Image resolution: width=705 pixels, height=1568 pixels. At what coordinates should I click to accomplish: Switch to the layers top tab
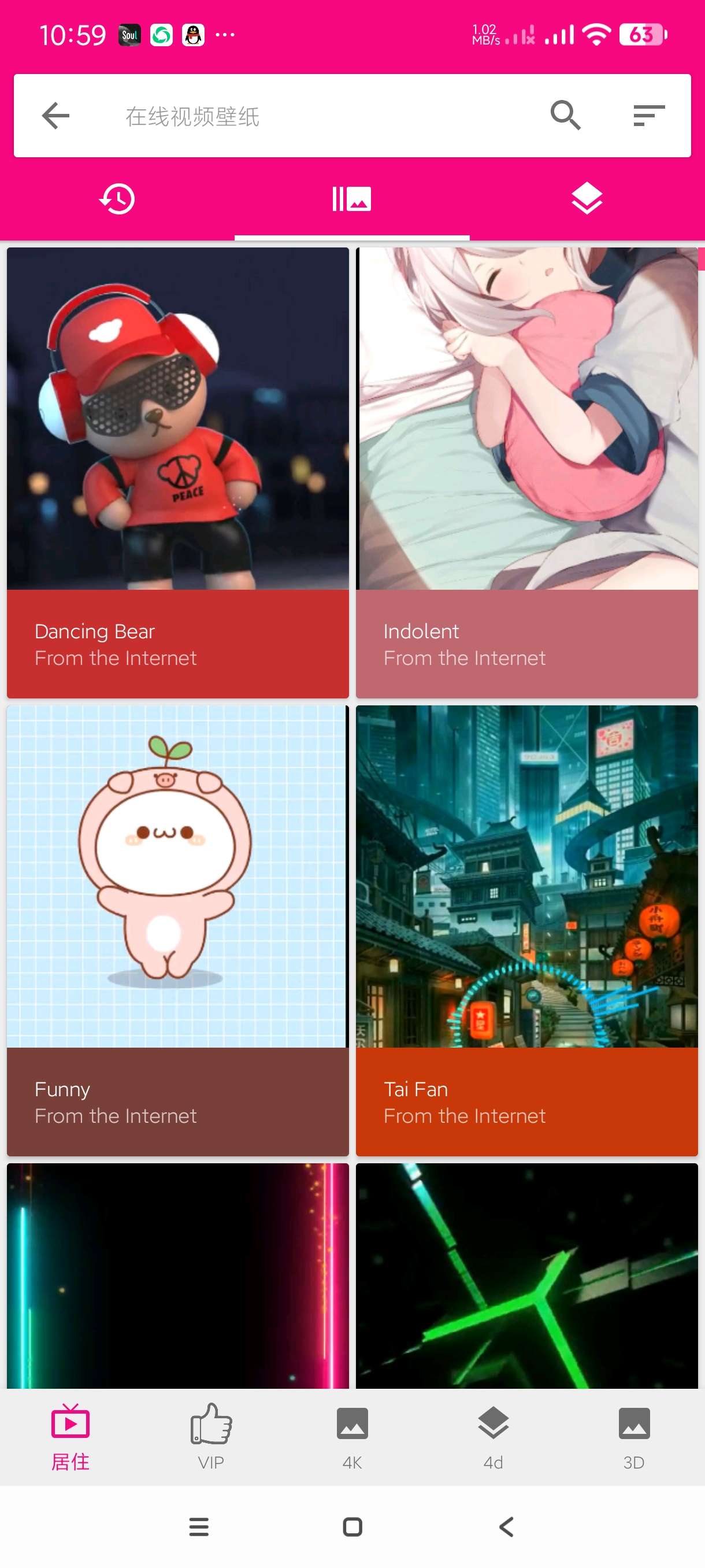[x=587, y=199]
